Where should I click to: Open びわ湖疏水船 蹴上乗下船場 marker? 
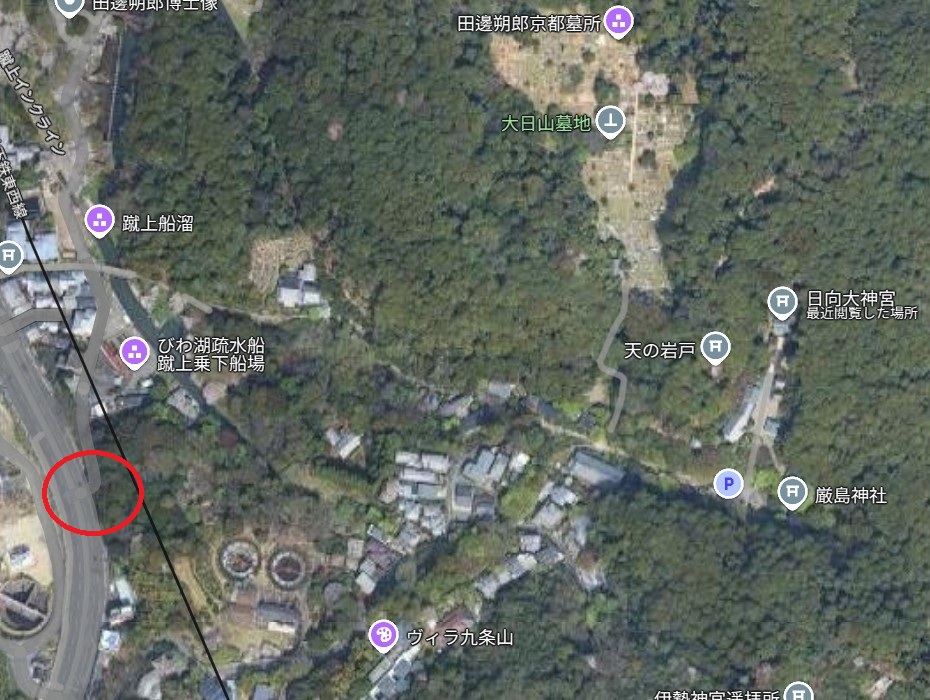coord(133,350)
